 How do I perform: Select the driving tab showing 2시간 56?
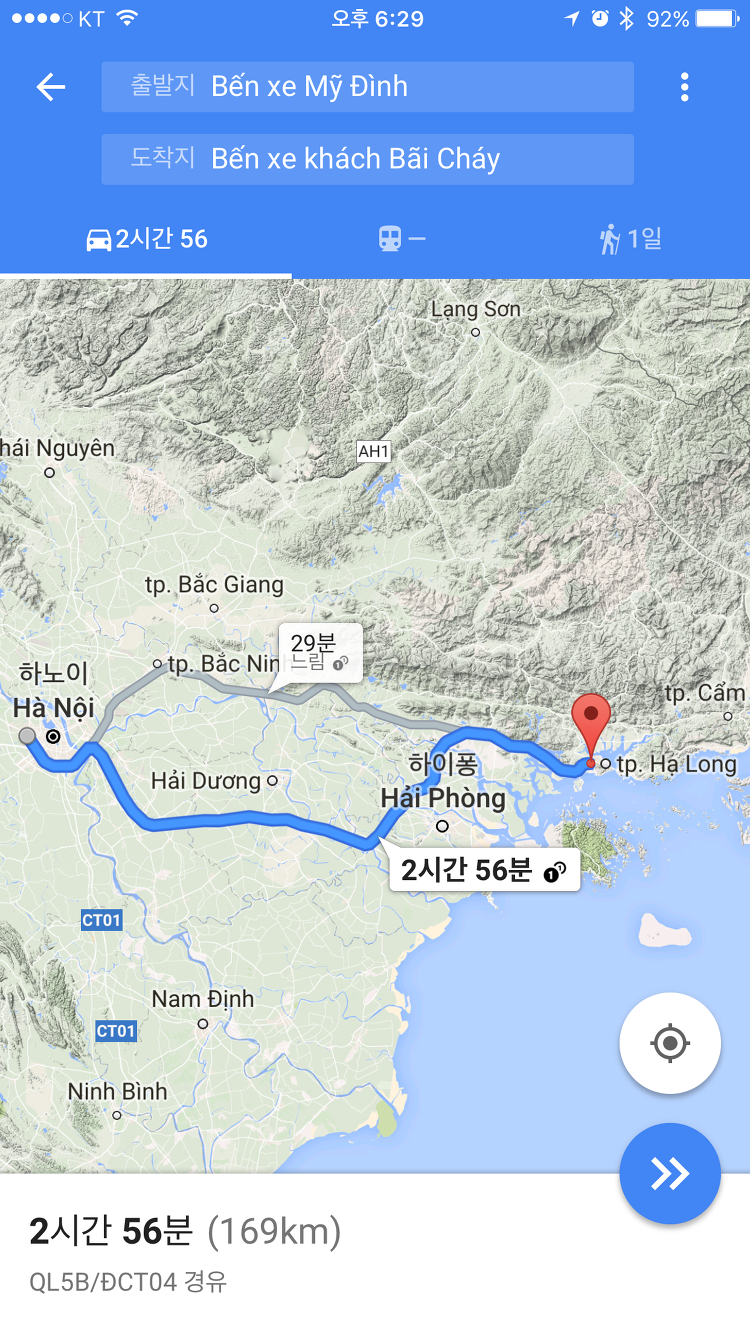click(x=147, y=239)
